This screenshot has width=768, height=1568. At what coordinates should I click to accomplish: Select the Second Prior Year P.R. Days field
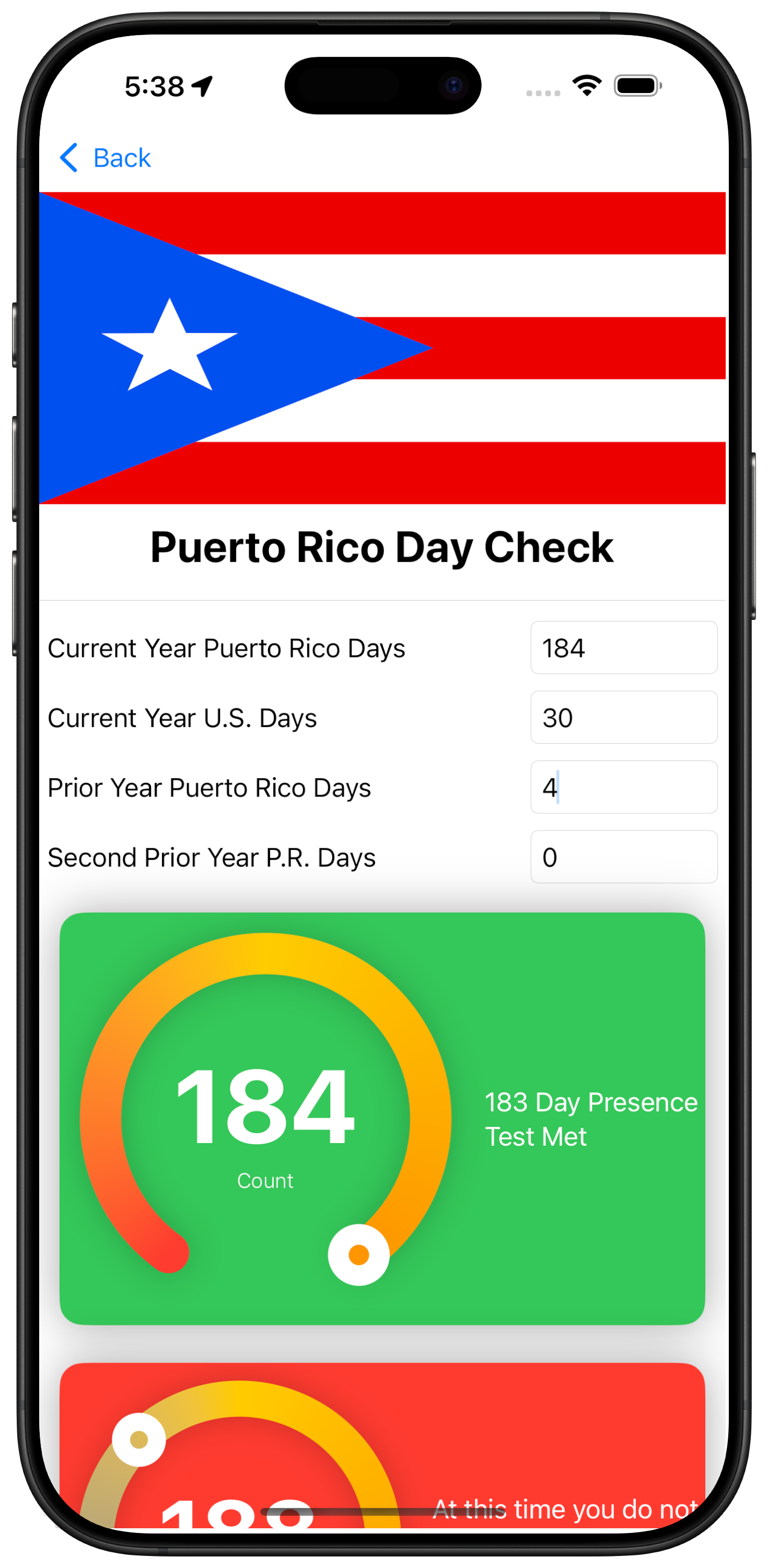tap(623, 857)
